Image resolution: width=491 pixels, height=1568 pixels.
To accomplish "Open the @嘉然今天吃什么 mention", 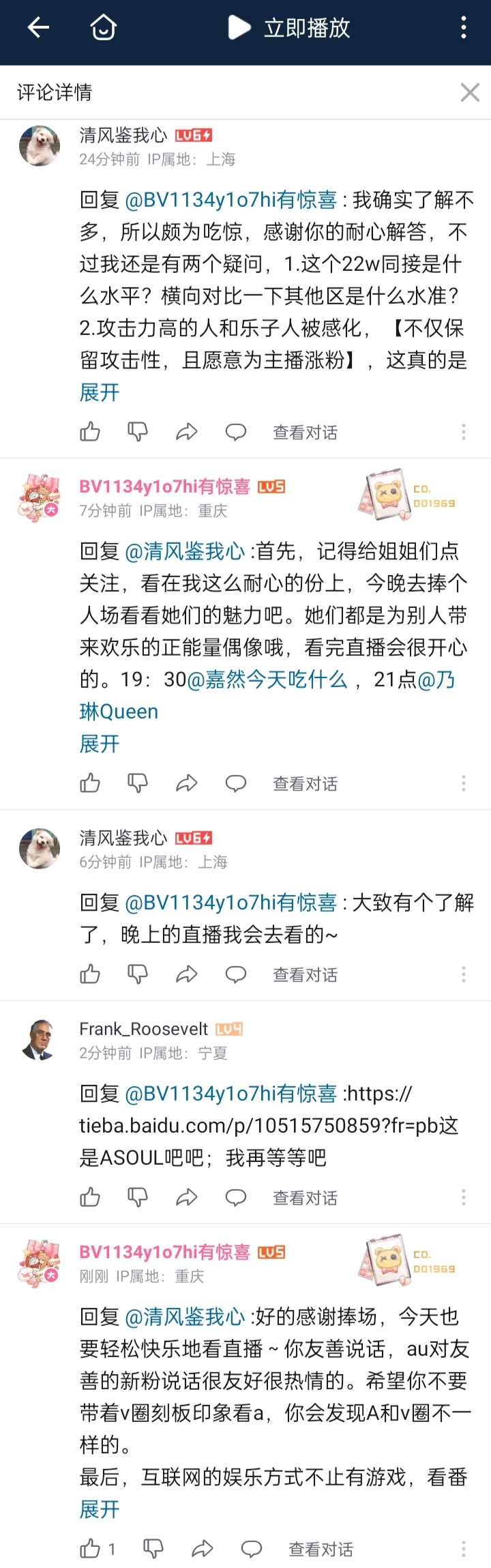I will tap(267, 680).
